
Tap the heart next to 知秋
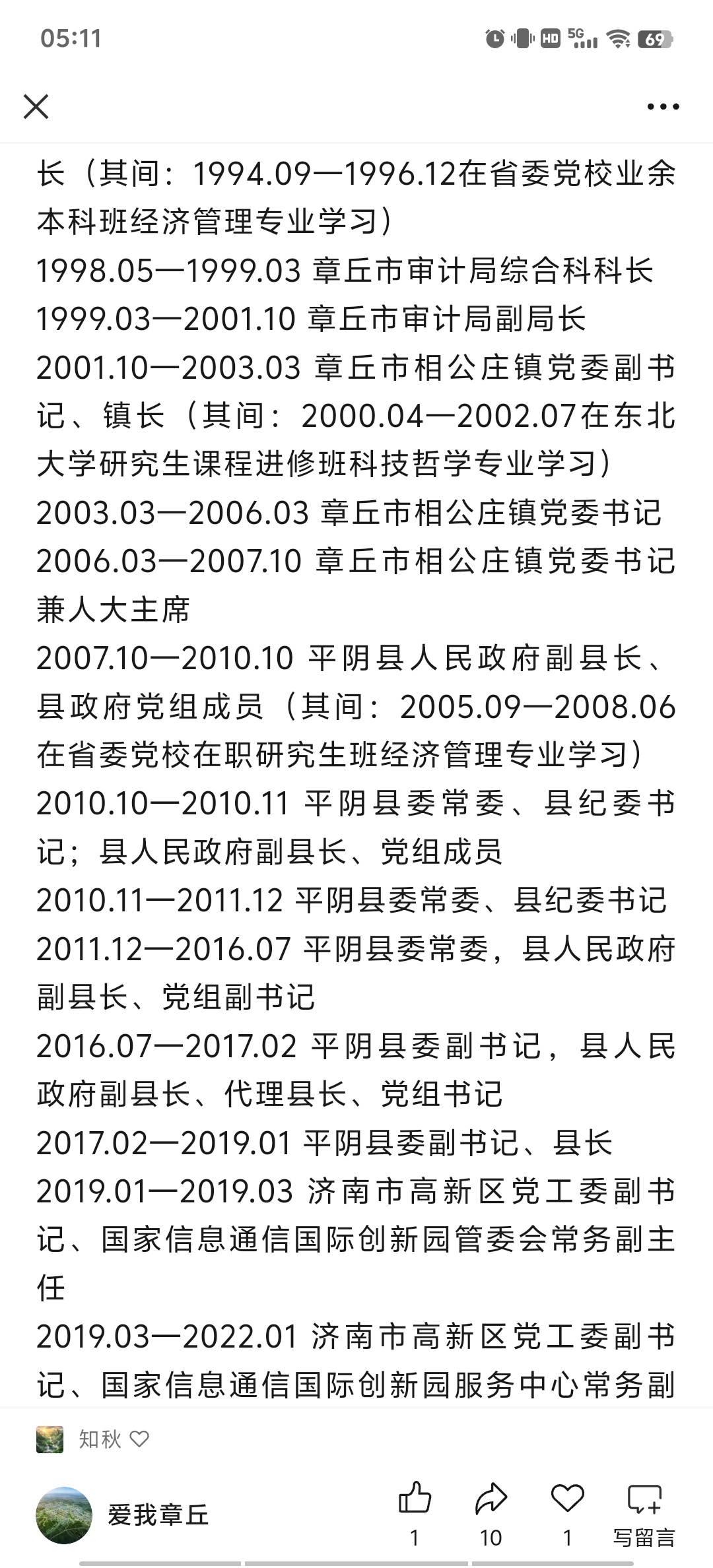(x=139, y=1439)
